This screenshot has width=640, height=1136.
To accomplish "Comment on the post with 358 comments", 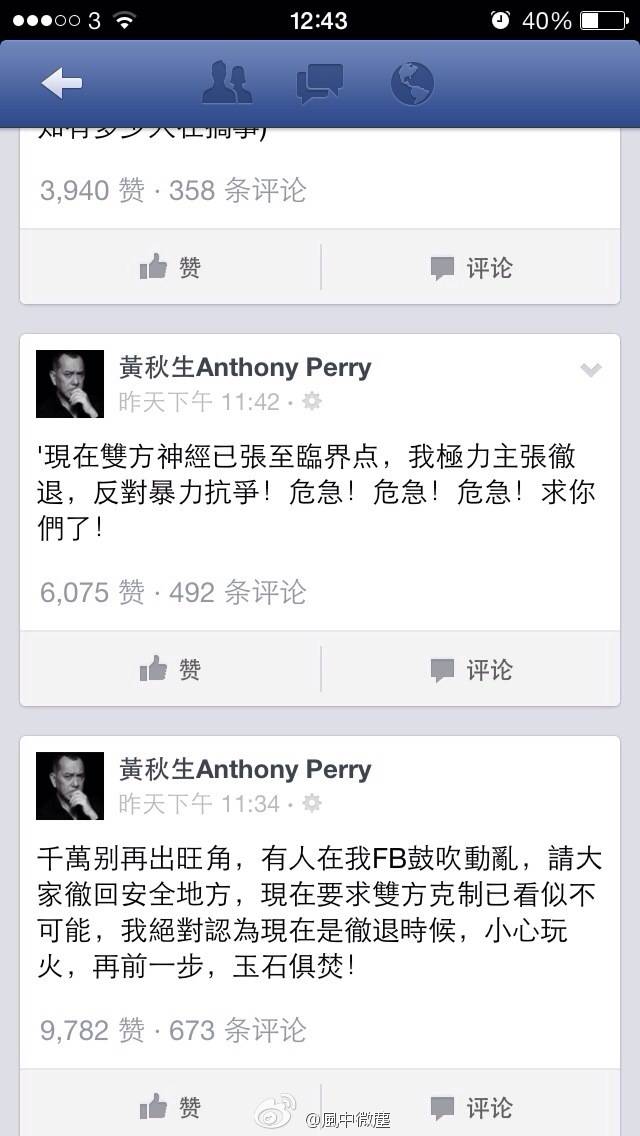I will pos(470,267).
